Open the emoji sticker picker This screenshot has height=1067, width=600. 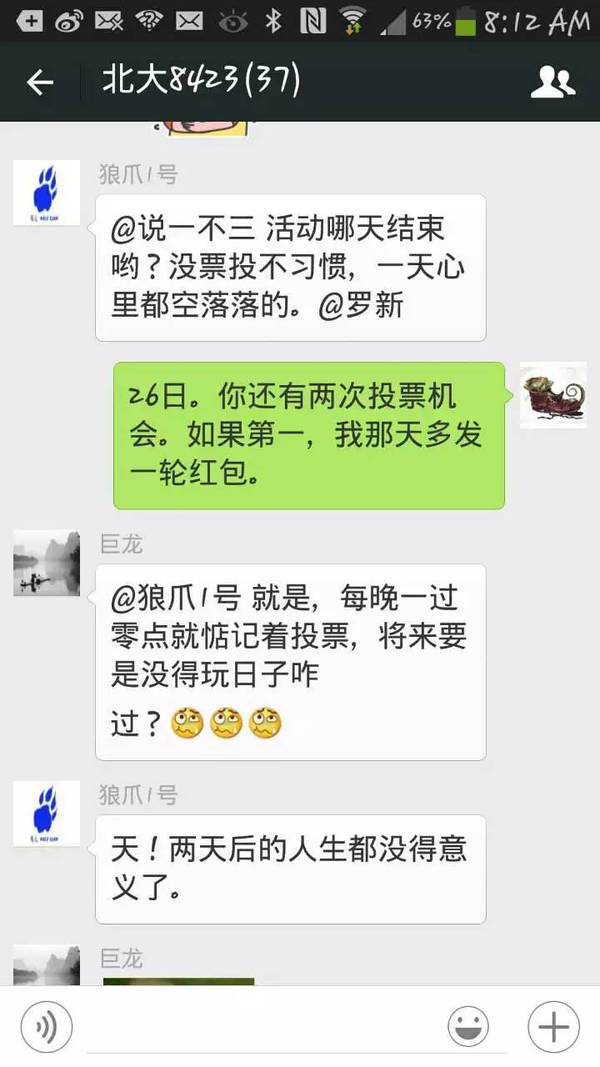[469, 1027]
